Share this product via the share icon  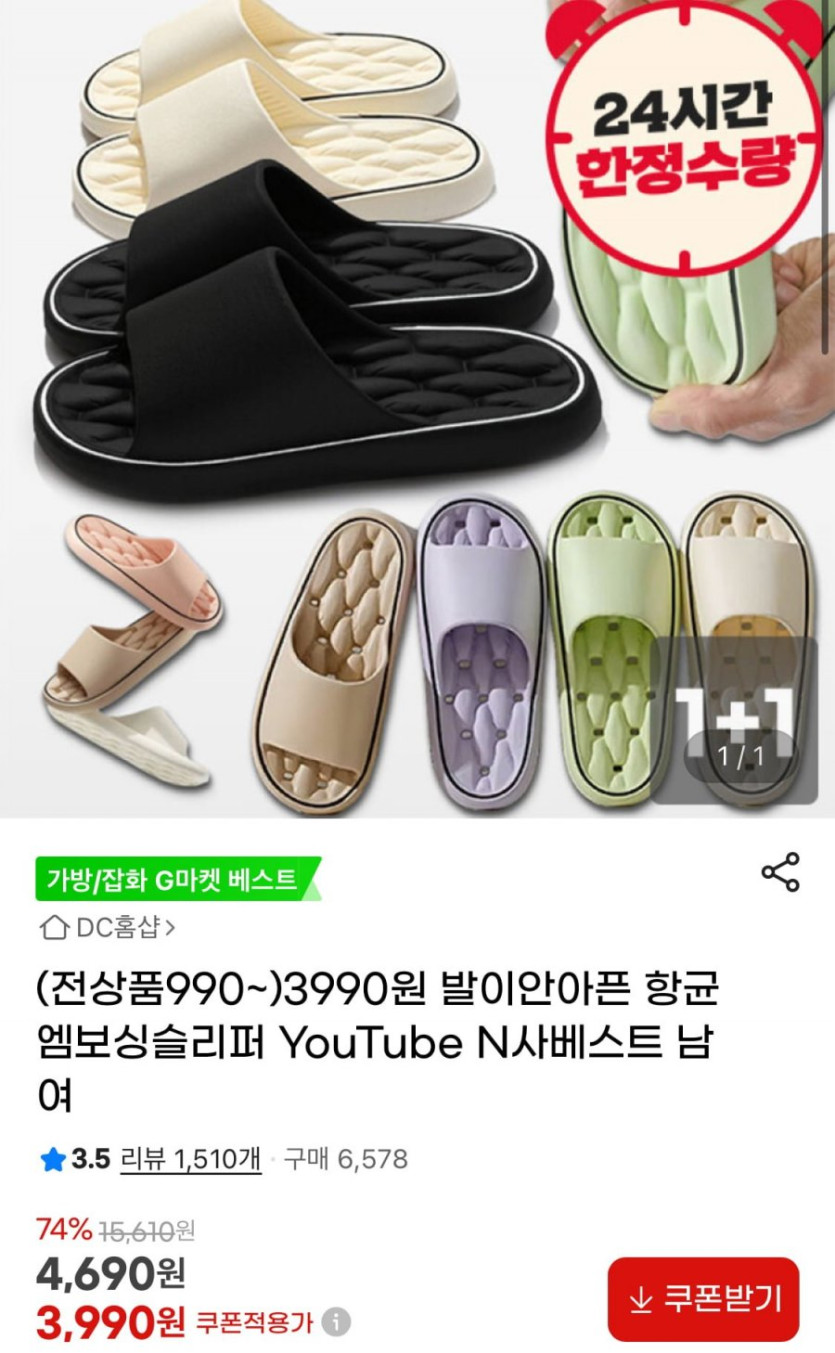click(780, 872)
